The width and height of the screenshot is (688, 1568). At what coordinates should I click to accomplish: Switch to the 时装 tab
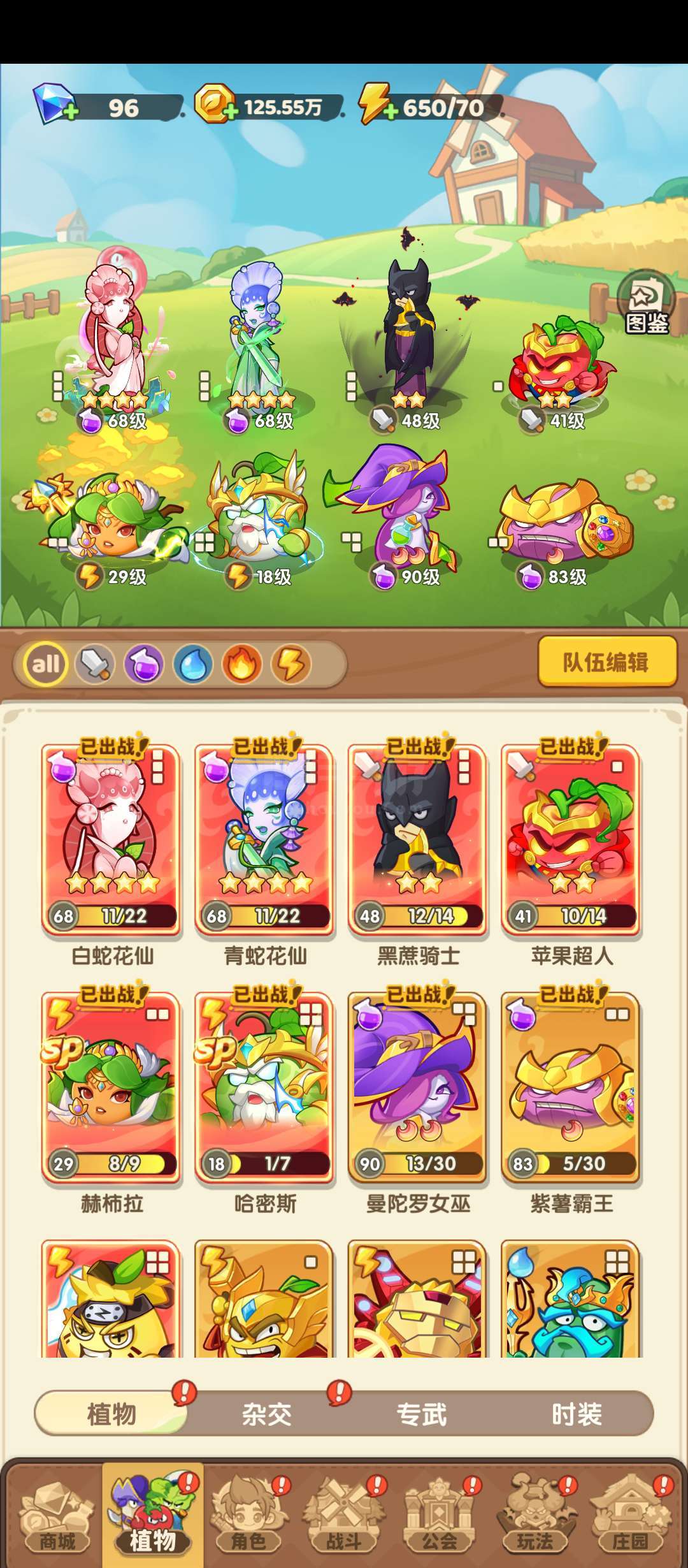coord(577,1415)
